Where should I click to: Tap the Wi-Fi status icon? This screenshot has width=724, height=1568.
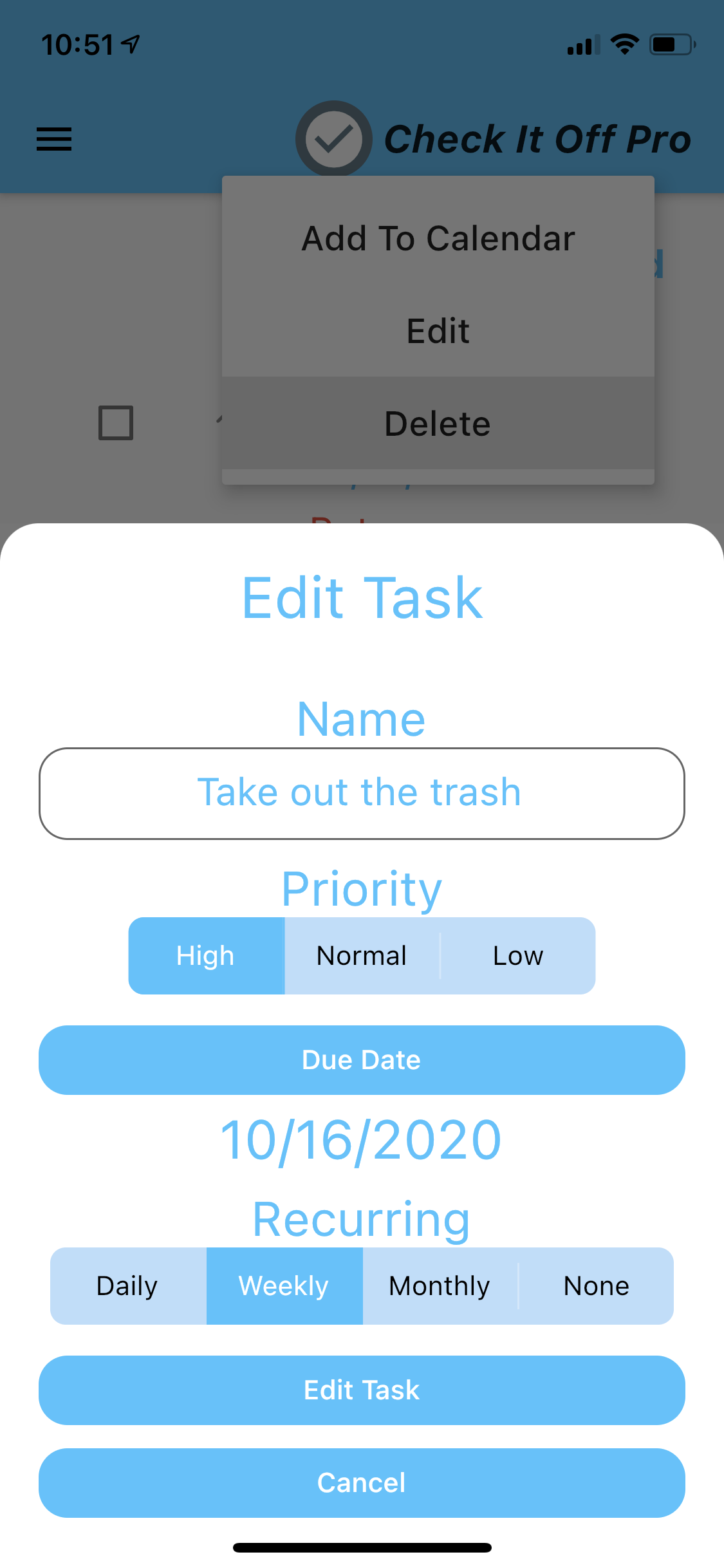pos(623,43)
